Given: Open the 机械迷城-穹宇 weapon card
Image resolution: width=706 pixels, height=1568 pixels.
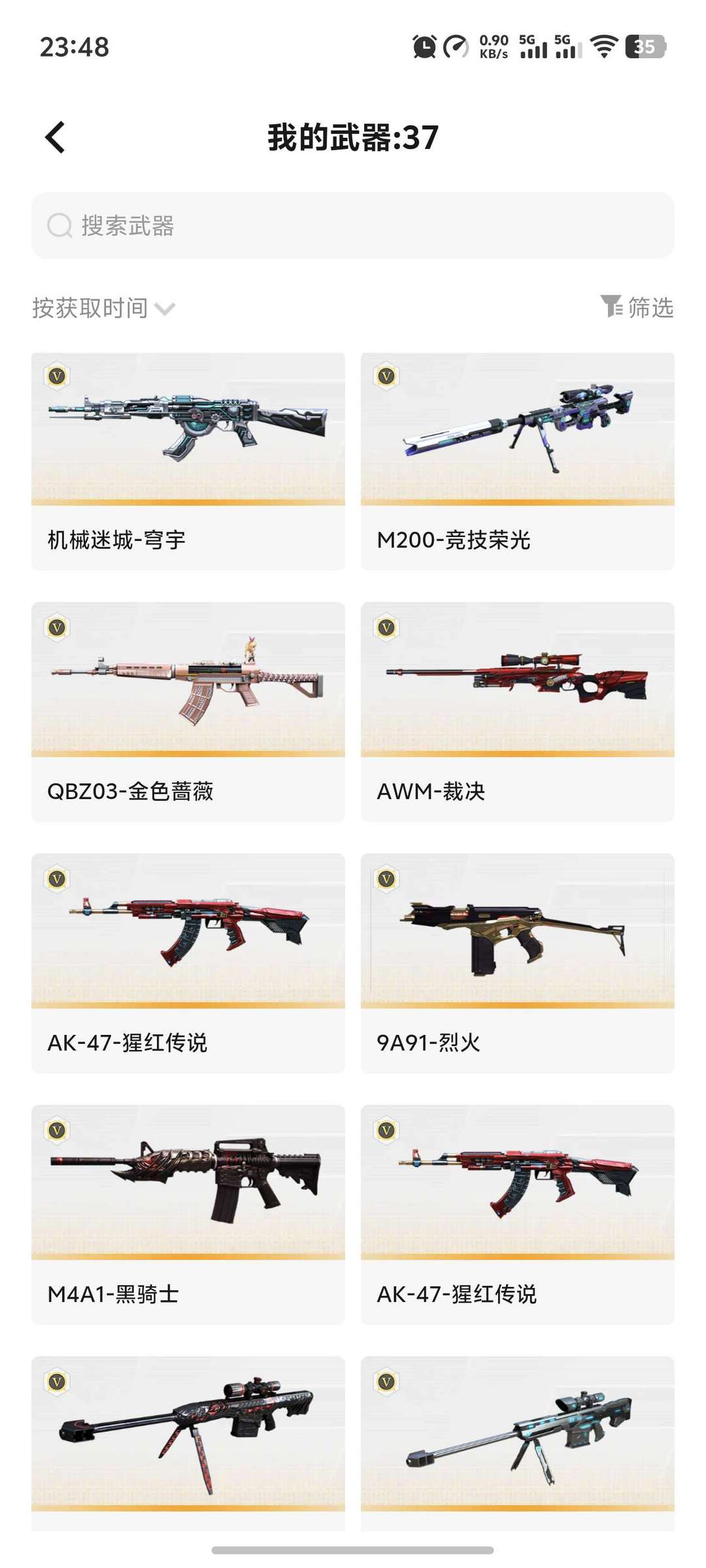Looking at the screenshot, I should 188,461.
